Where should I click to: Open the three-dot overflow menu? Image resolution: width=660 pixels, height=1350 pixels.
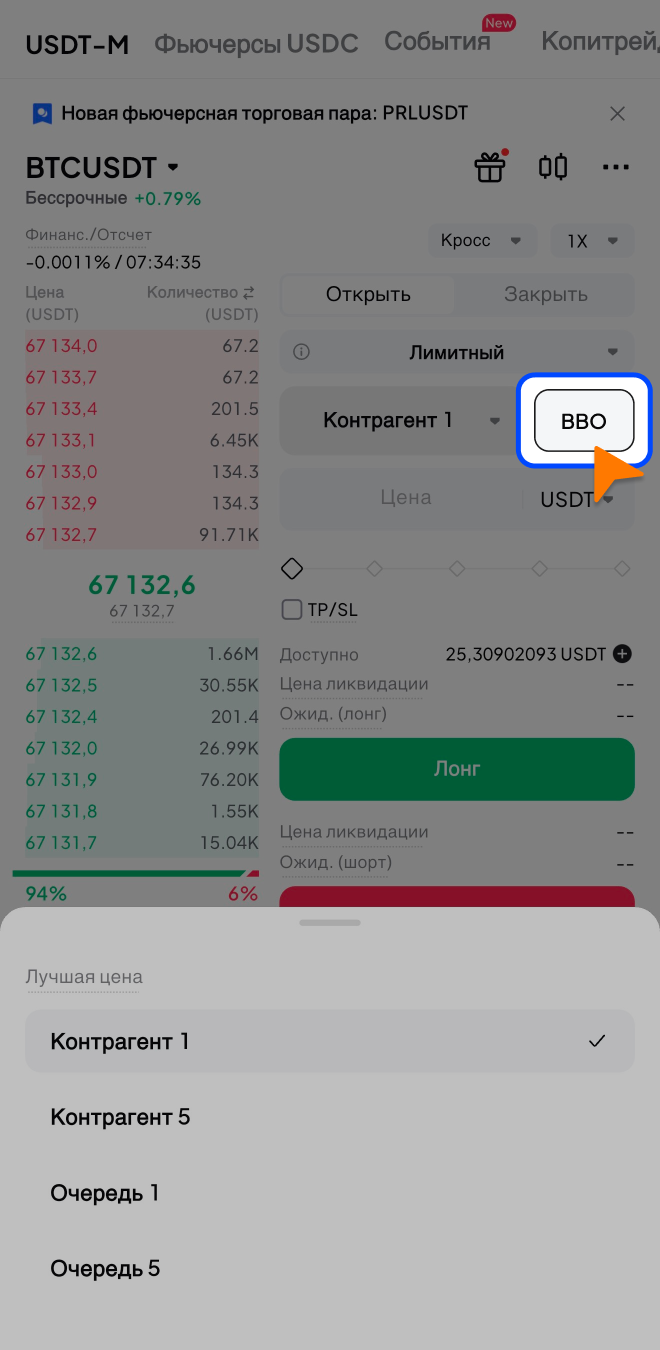[x=615, y=167]
